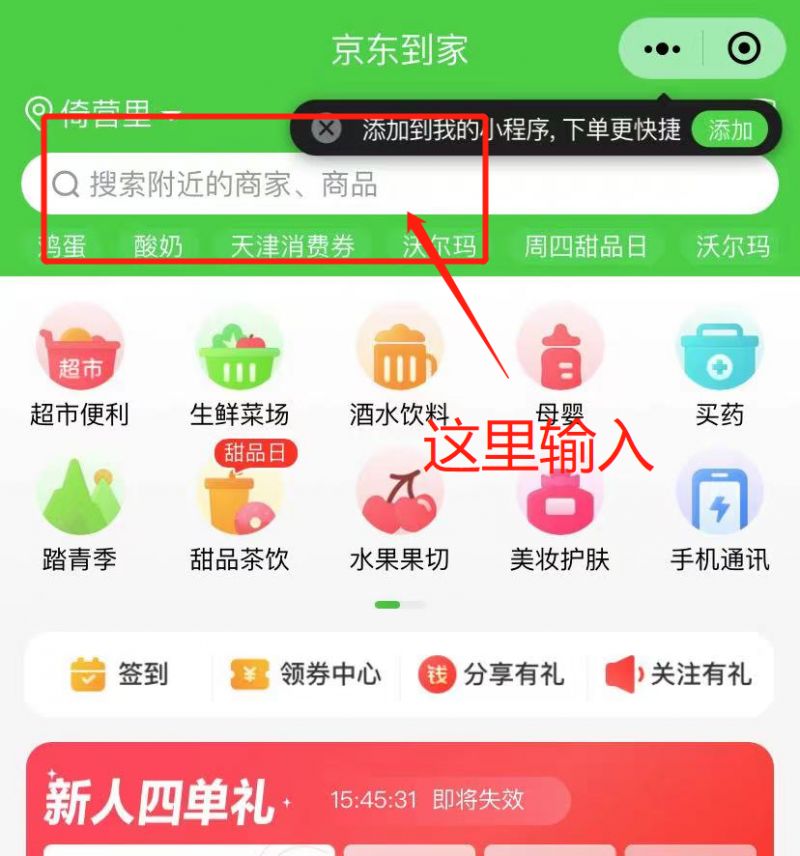This screenshot has width=800, height=856.
Task: Dismiss the add-to-my-mini-programs tip
Action: click(326, 129)
